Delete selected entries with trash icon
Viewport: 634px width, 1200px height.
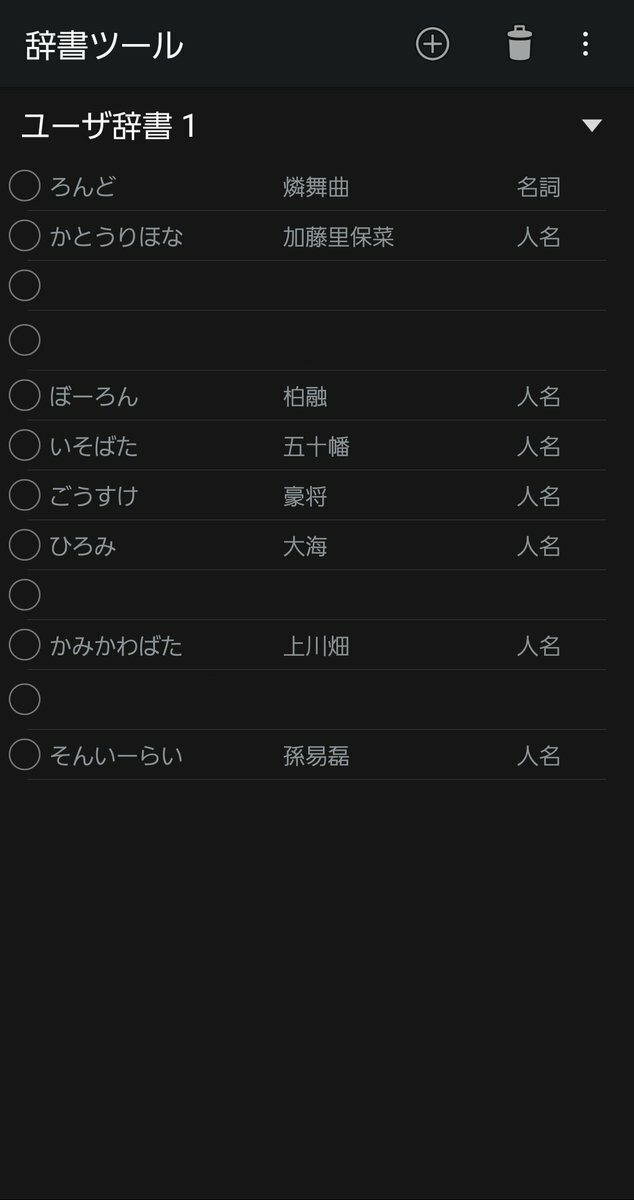coord(519,44)
